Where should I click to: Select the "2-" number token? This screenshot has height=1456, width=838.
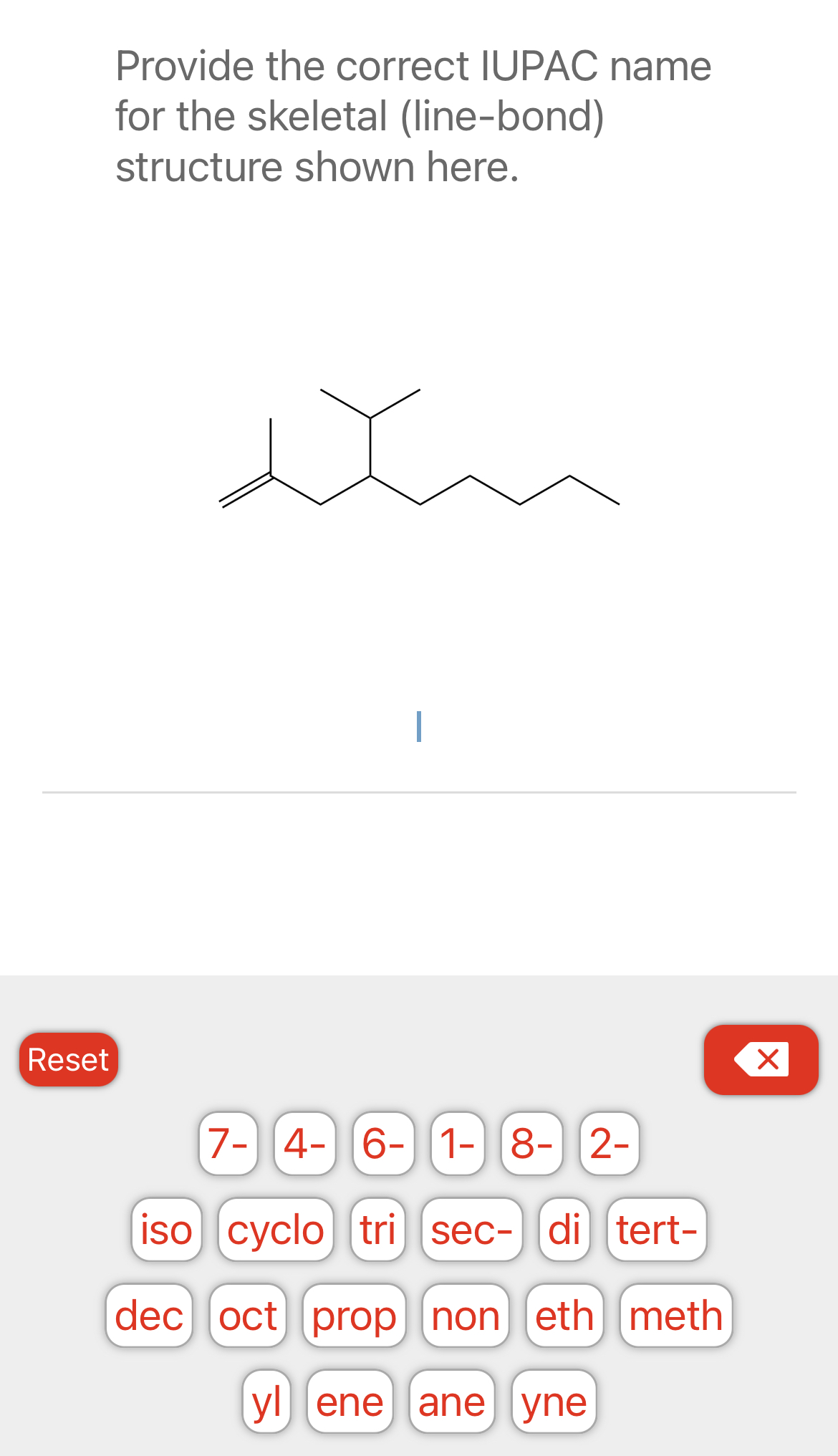[608, 1144]
